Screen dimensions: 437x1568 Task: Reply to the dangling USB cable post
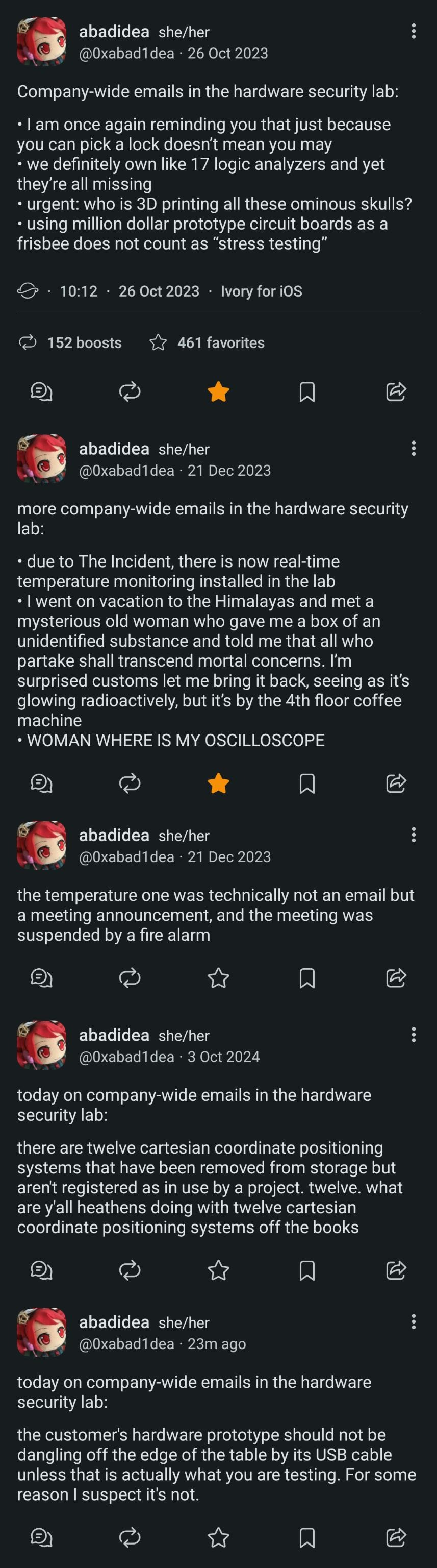click(x=41, y=1538)
